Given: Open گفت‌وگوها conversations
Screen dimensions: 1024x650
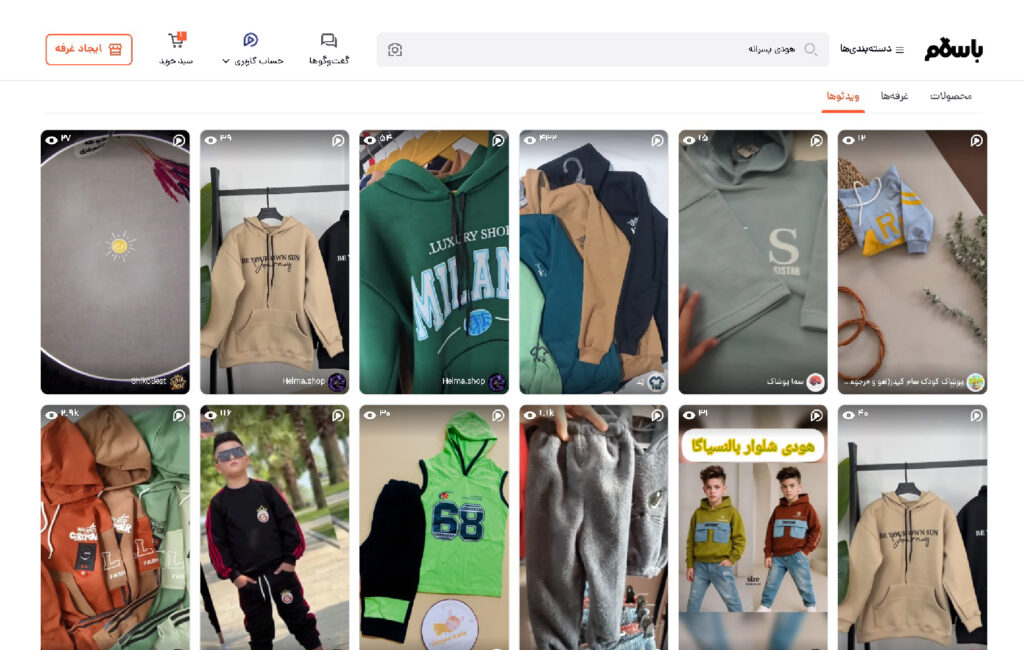Looking at the screenshot, I should [328, 49].
